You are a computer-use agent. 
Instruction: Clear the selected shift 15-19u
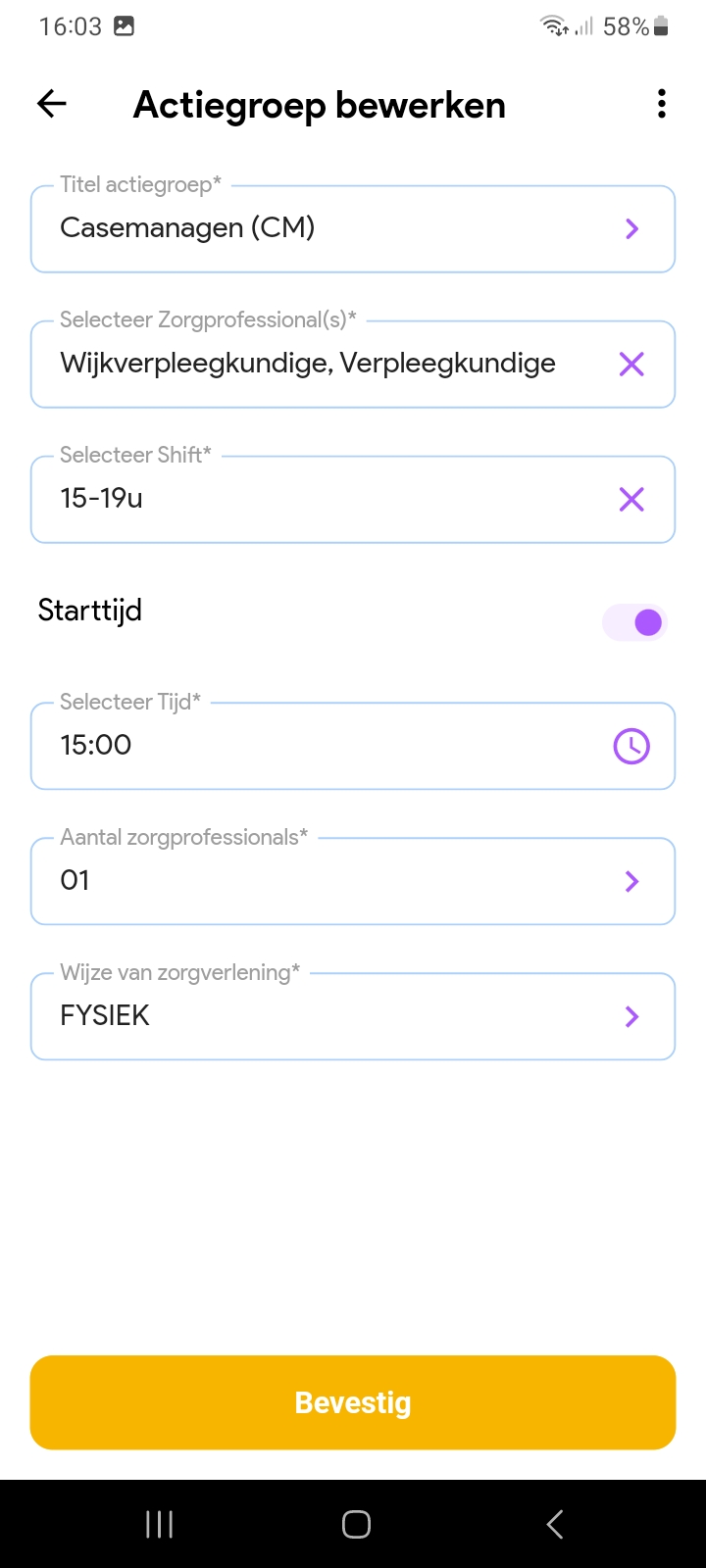(x=631, y=500)
